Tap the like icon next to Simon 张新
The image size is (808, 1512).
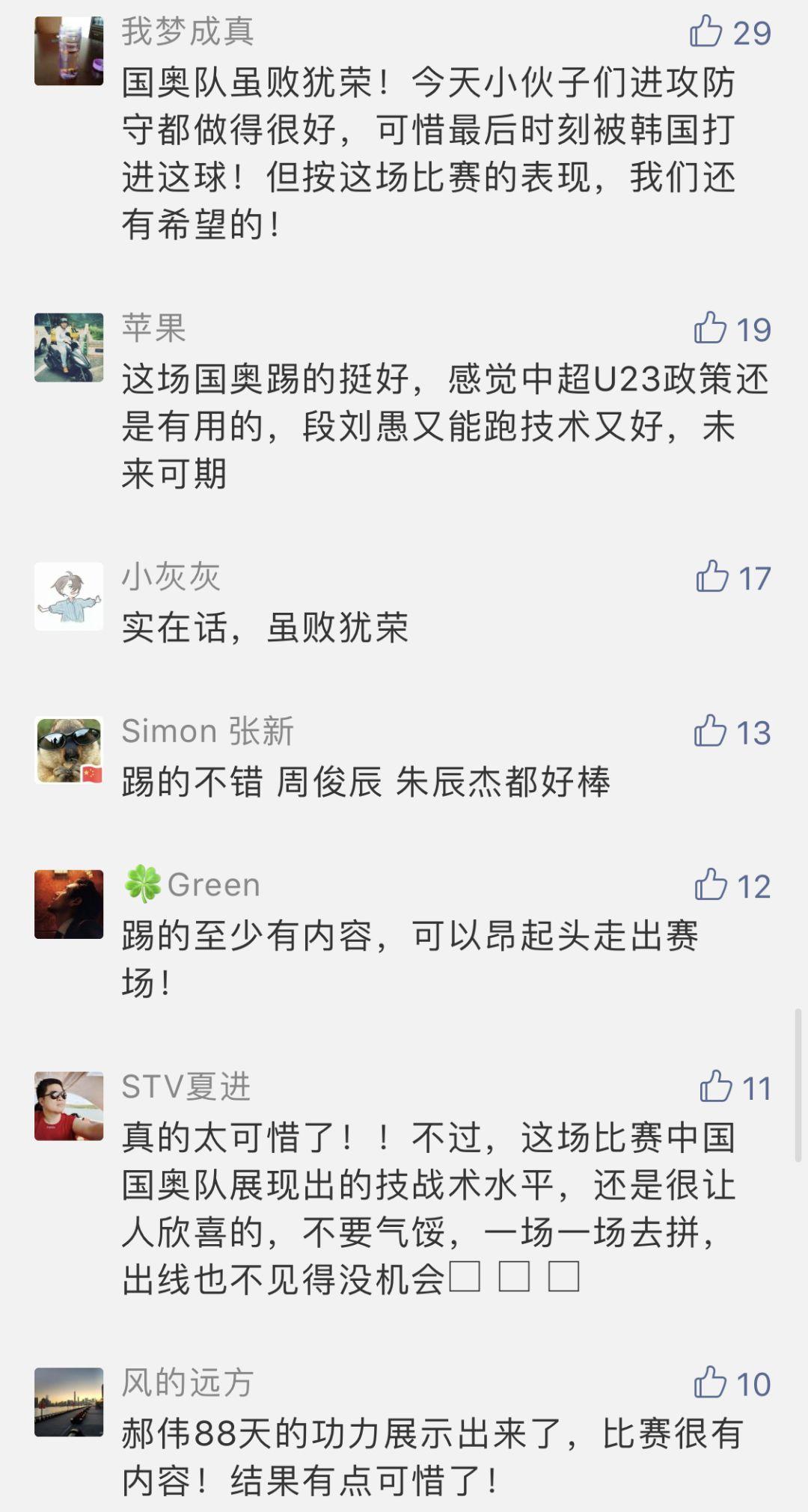pos(711,732)
